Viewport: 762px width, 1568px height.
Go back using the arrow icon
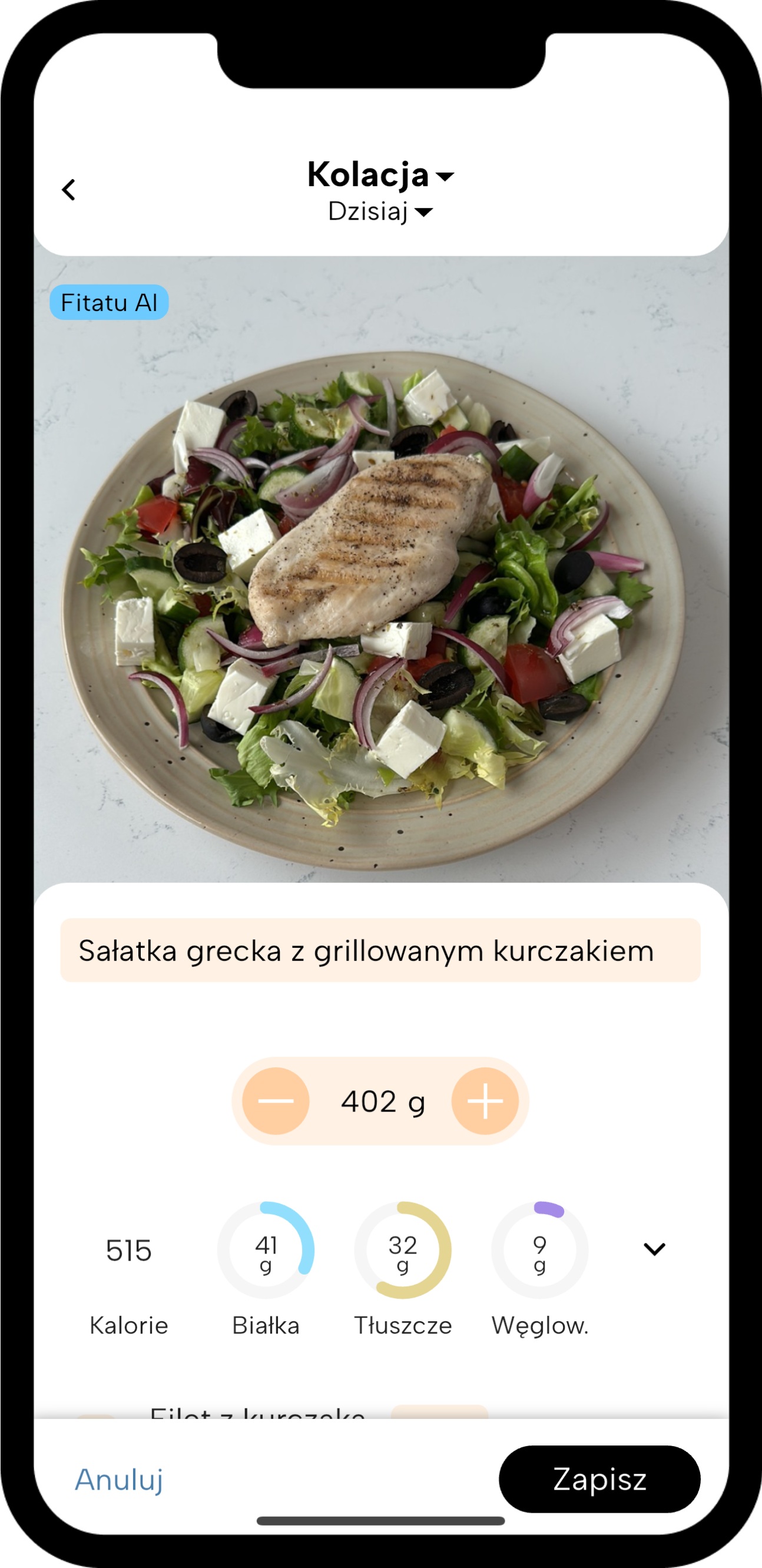click(69, 190)
